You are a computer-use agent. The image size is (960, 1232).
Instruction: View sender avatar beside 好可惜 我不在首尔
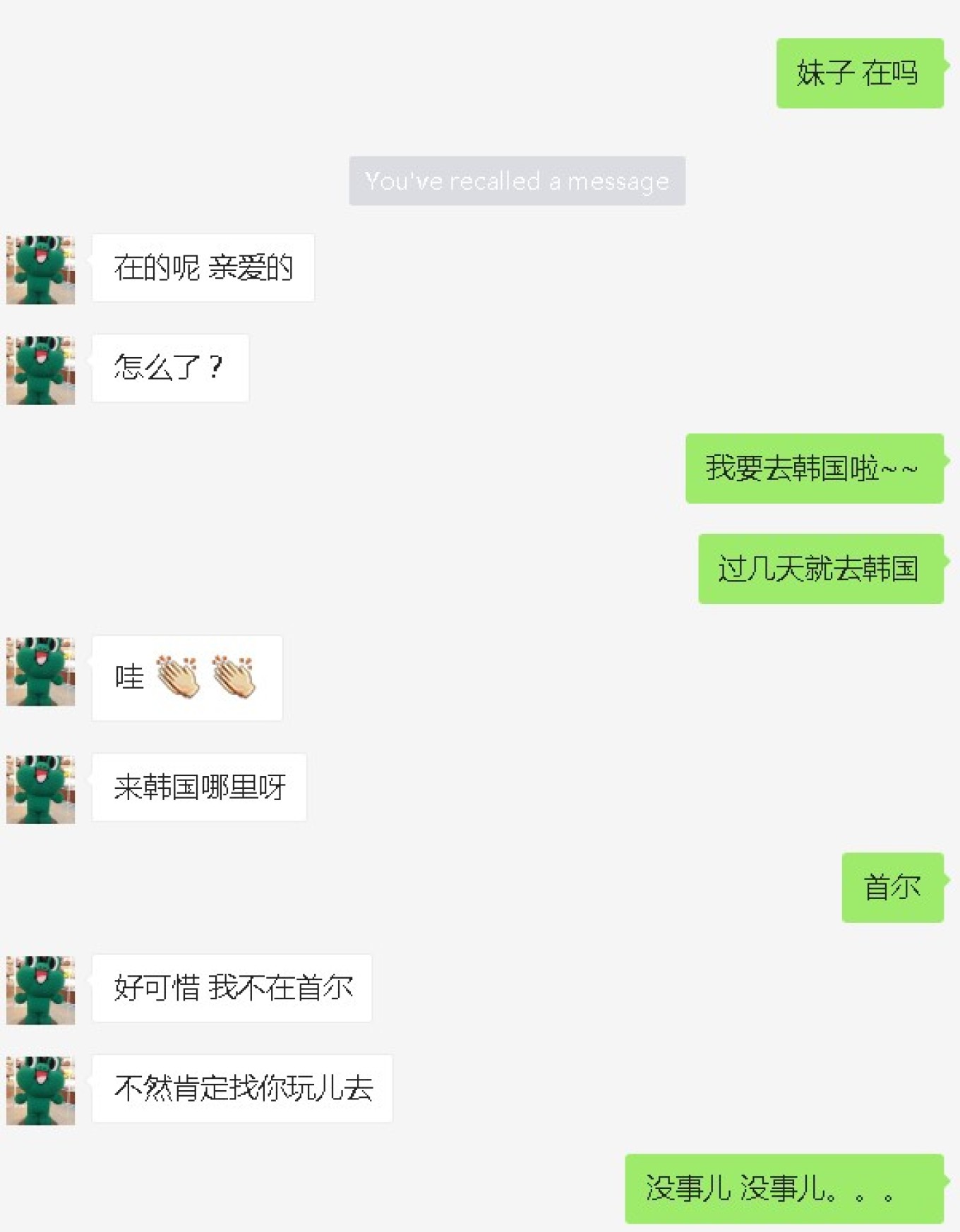coord(40,990)
